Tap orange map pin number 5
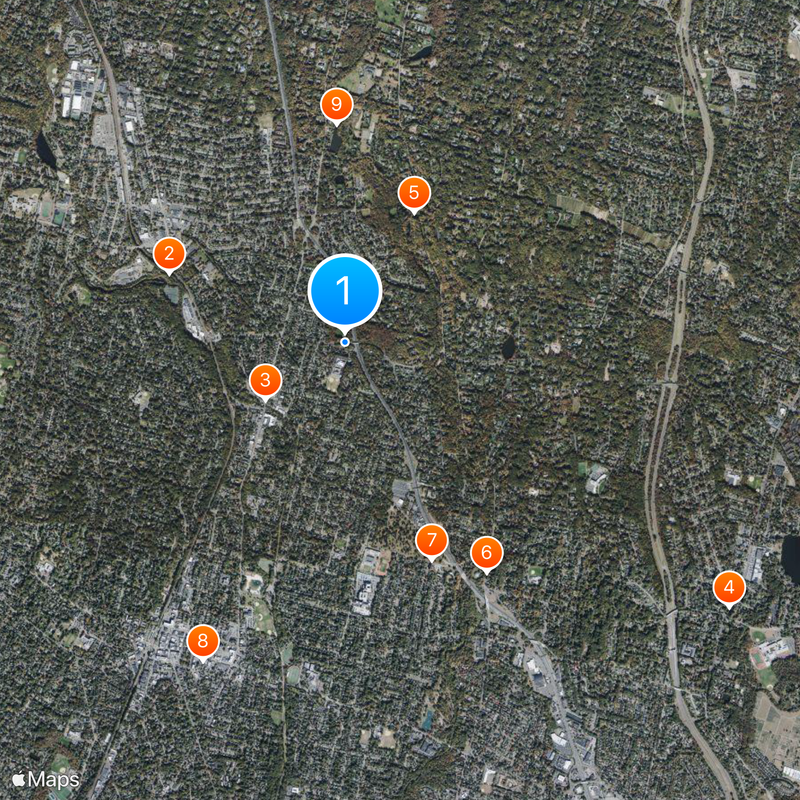Viewport: 800px width, 800px height. 414,193
